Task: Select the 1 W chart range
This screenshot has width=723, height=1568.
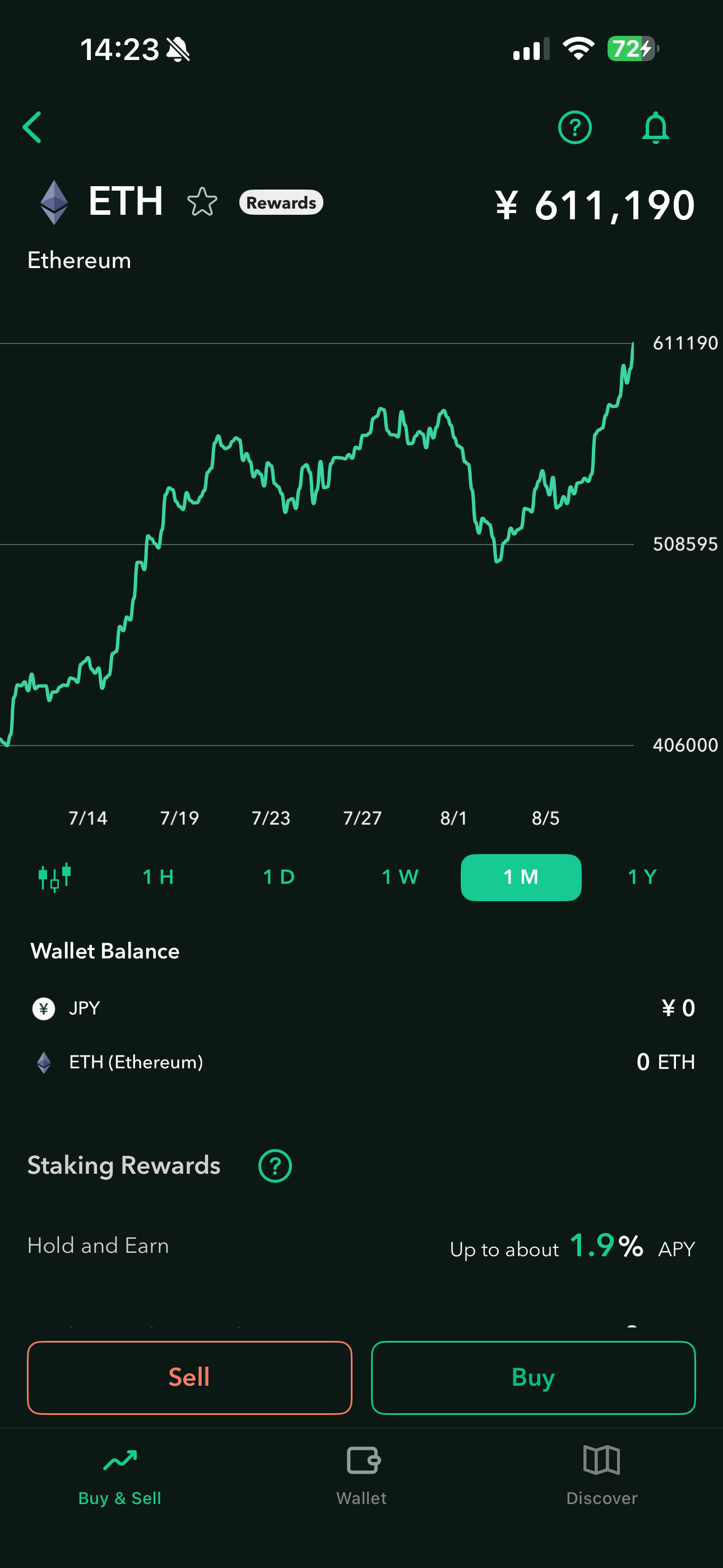Action: (x=400, y=877)
